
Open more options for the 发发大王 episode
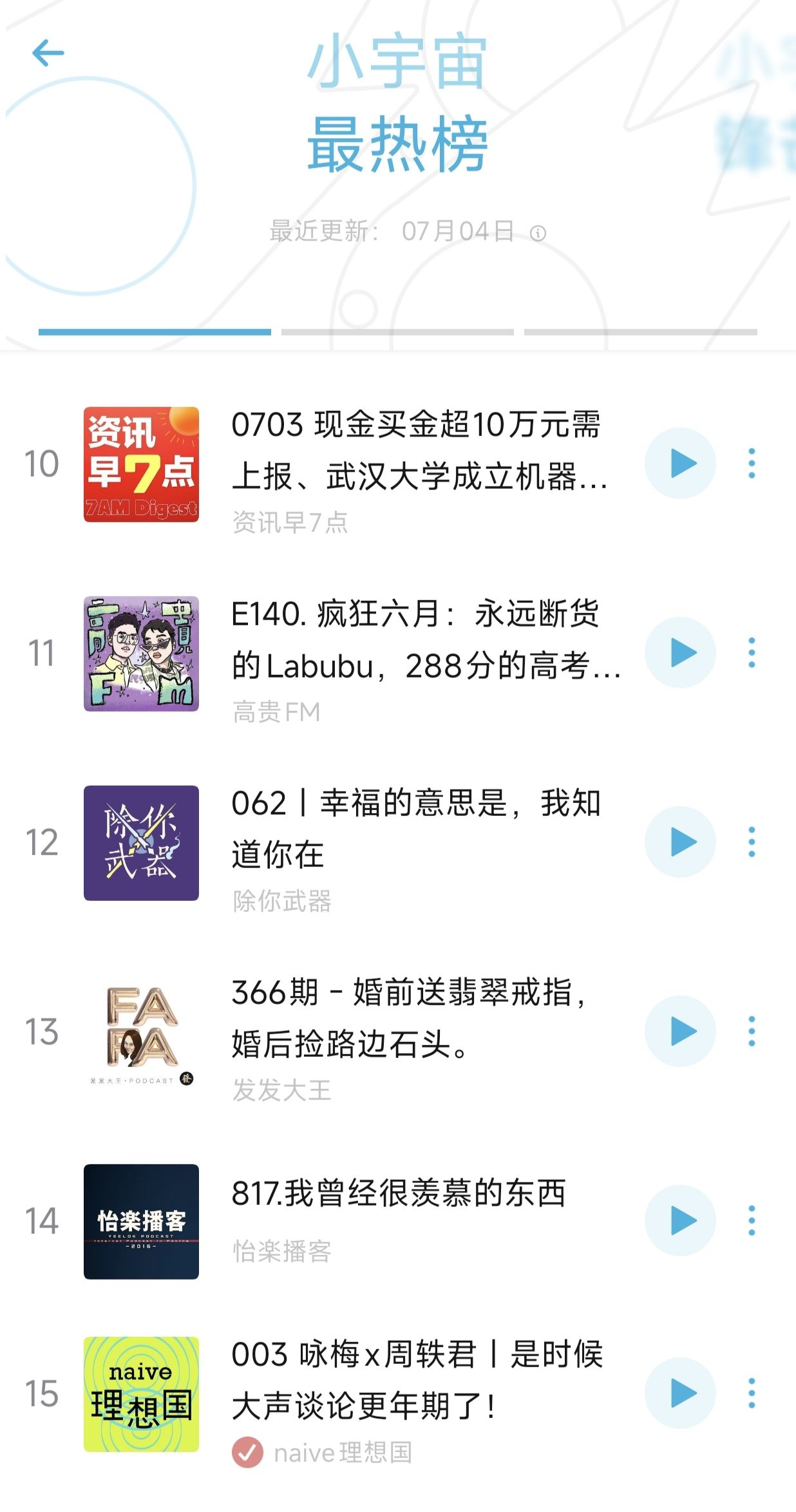pyautogui.click(x=752, y=1031)
